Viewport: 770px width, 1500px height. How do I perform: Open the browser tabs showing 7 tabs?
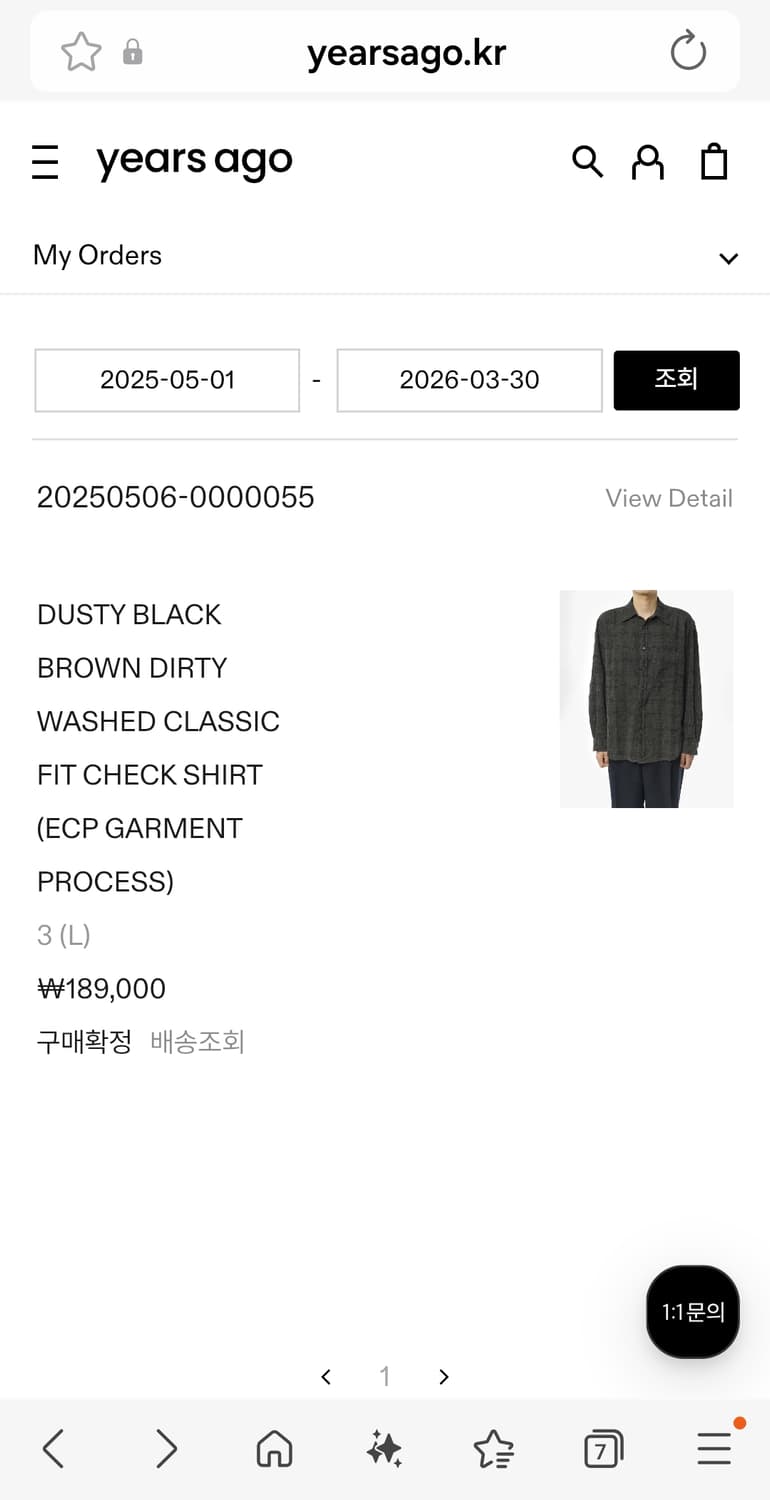point(602,1448)
